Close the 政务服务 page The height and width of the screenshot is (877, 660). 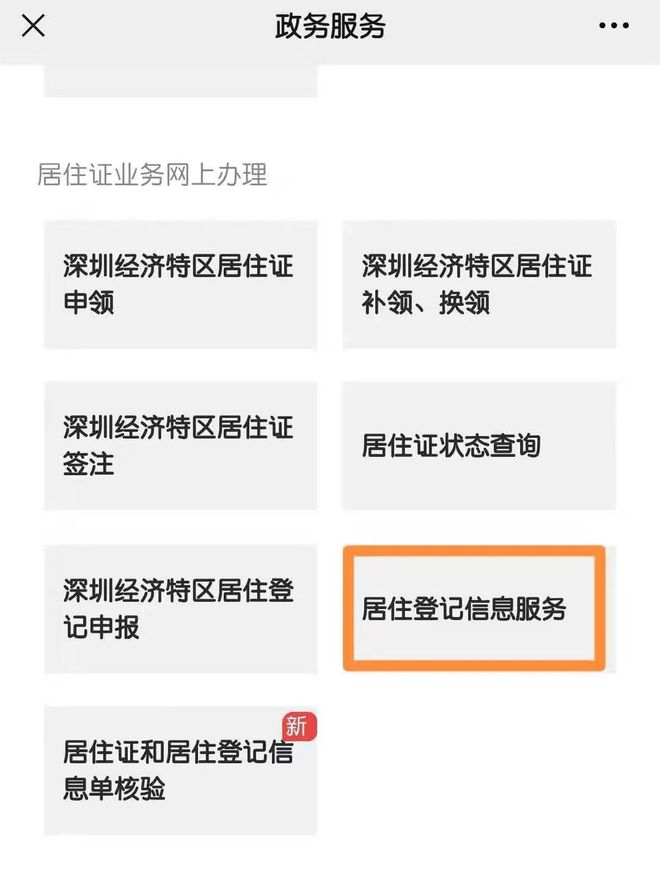33,26
